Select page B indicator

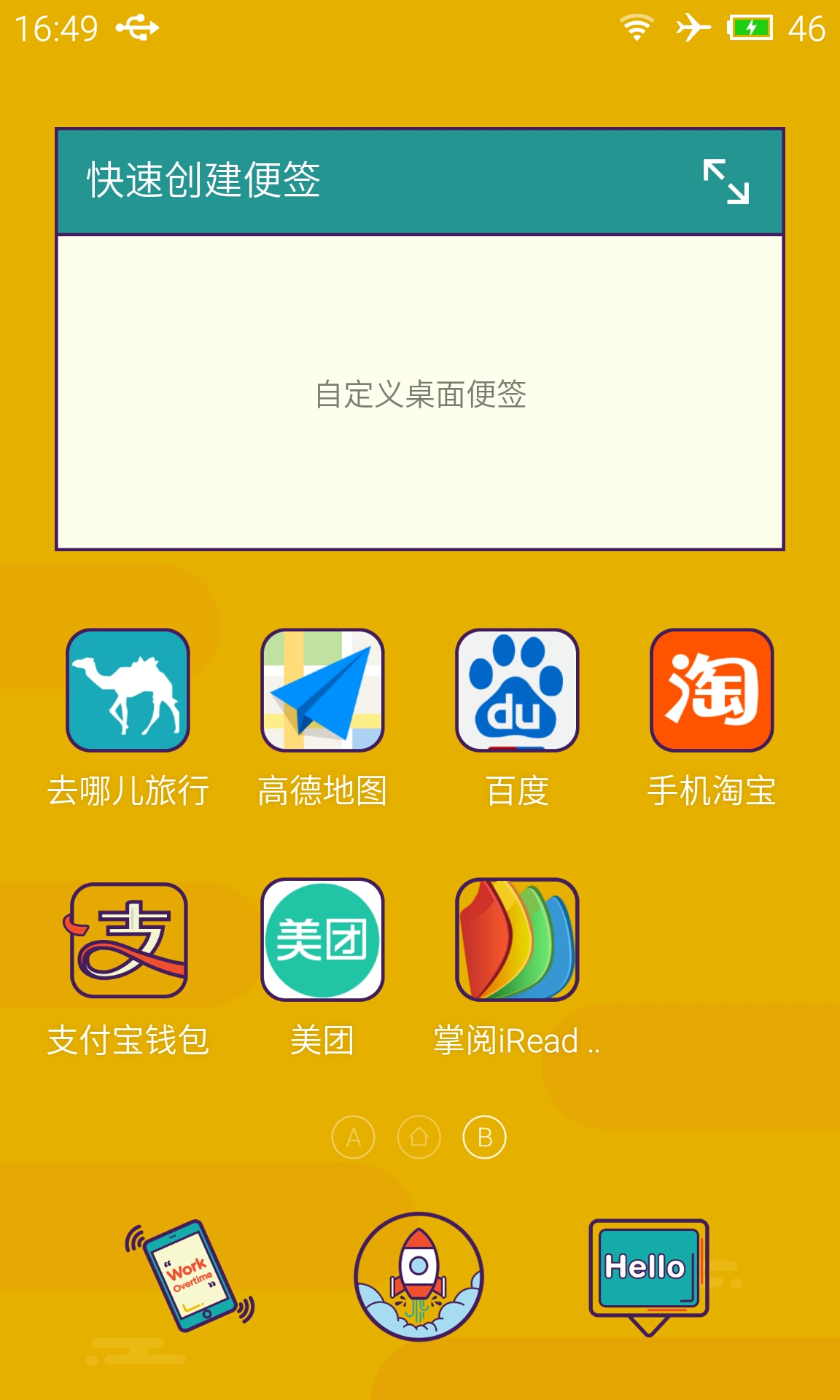point(485,1137)
